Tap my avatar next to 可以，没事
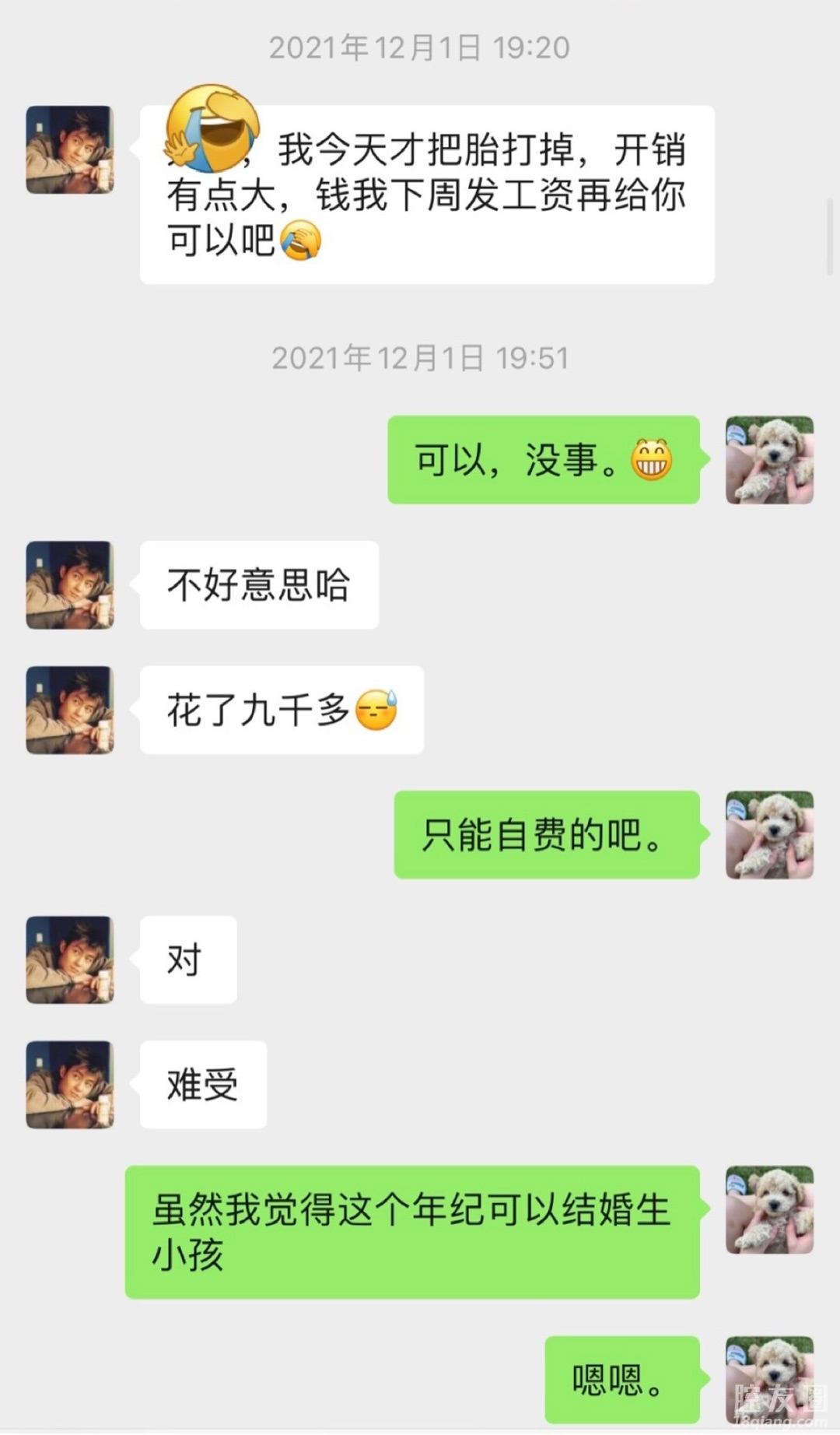The width and height of the screenshot is (840, 1435). [769, 460]
